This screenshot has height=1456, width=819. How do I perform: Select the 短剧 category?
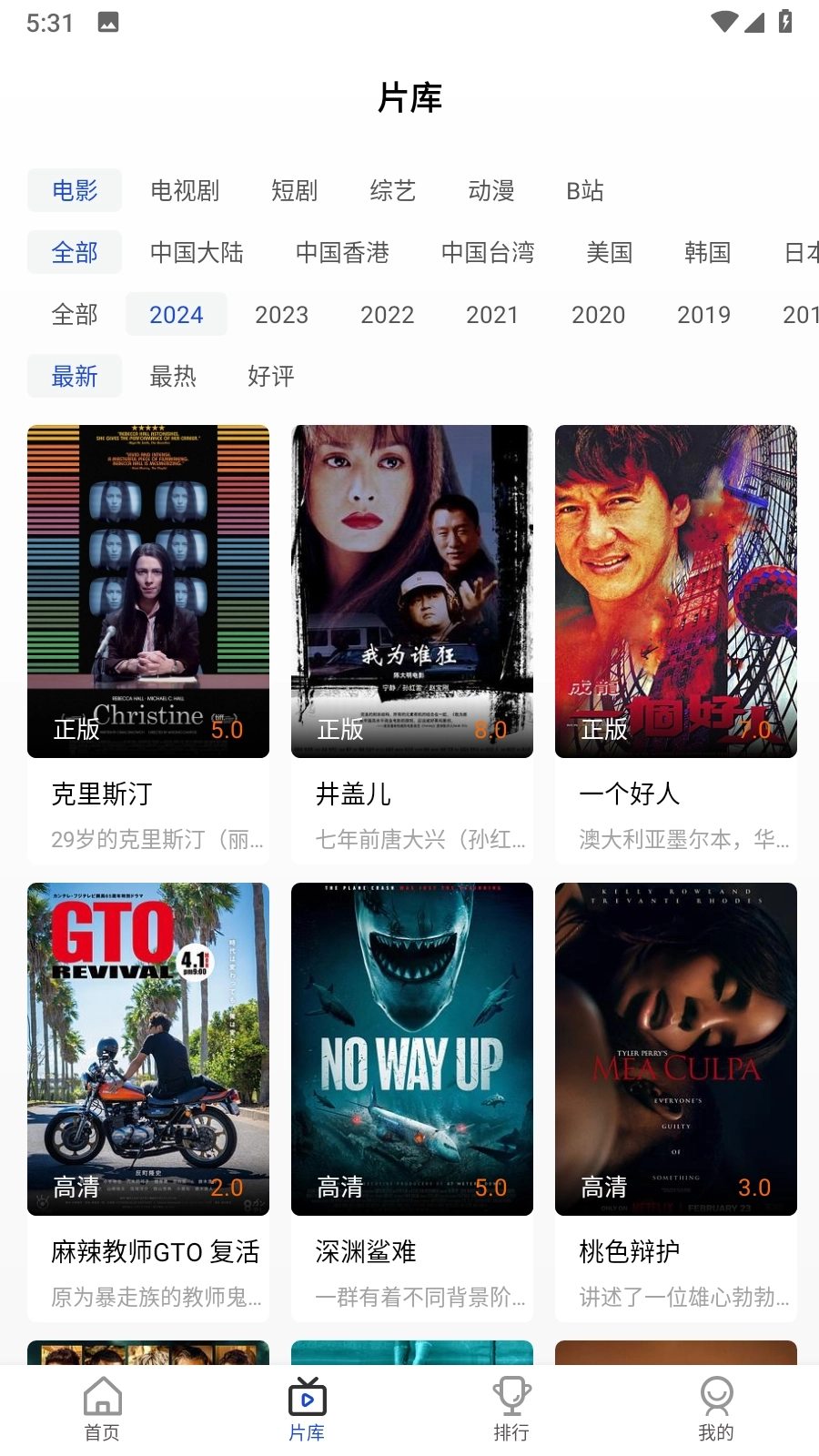point(294,190)
